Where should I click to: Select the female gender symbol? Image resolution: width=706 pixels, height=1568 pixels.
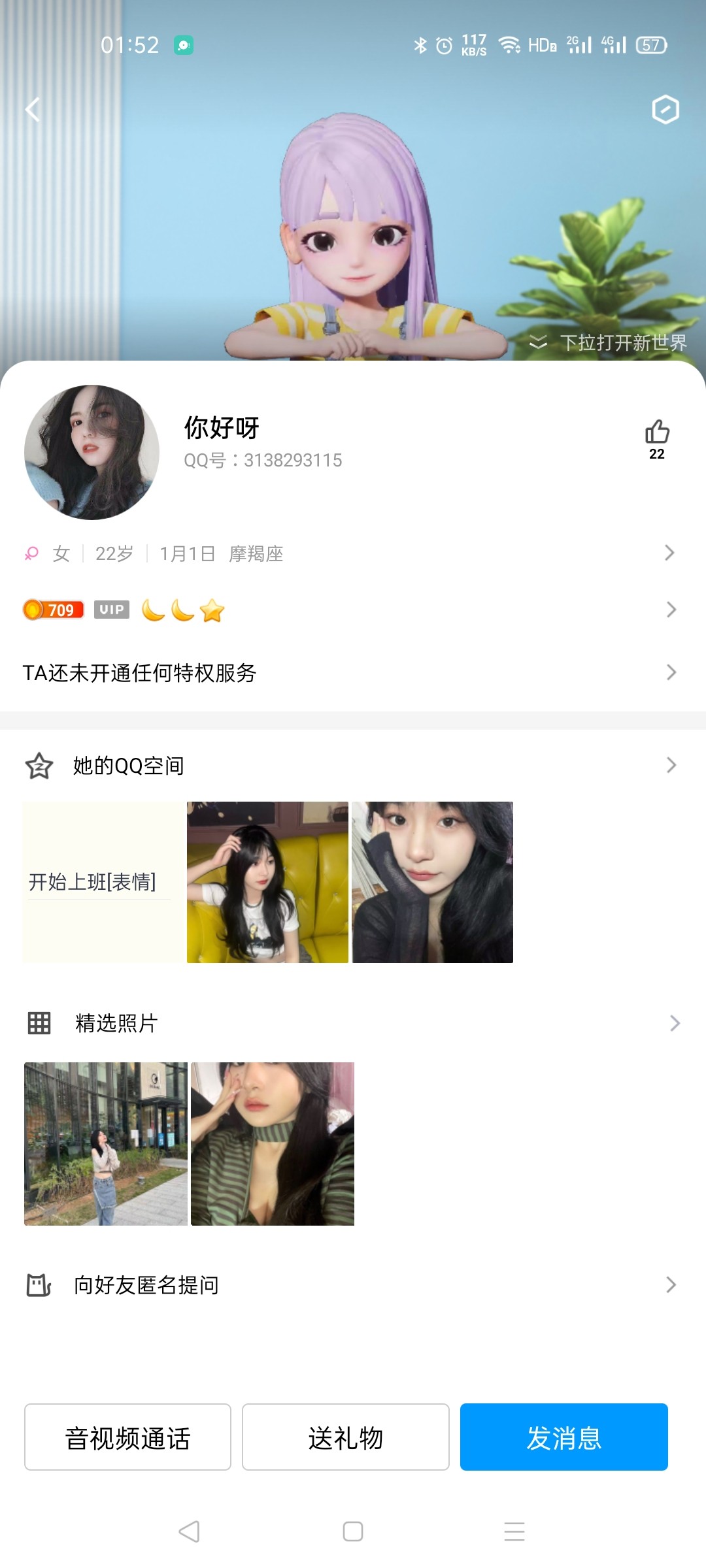click(x=31, y=553)
